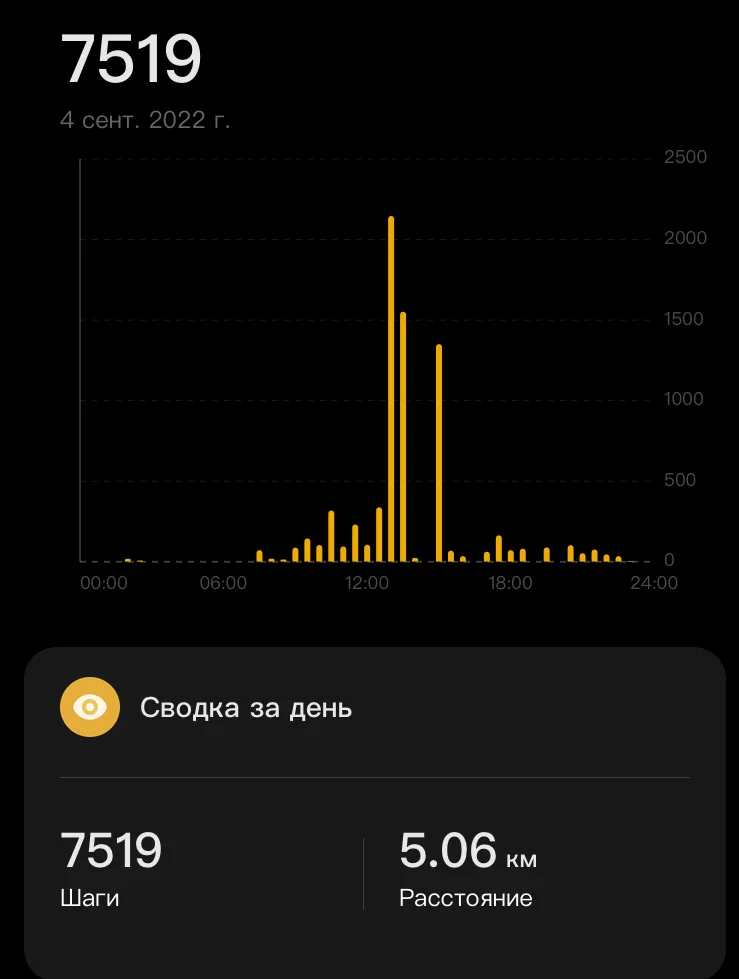The image size is (739, 979).
Task: Select the tallest step bar after 12:00
Action: coord(391,390)
